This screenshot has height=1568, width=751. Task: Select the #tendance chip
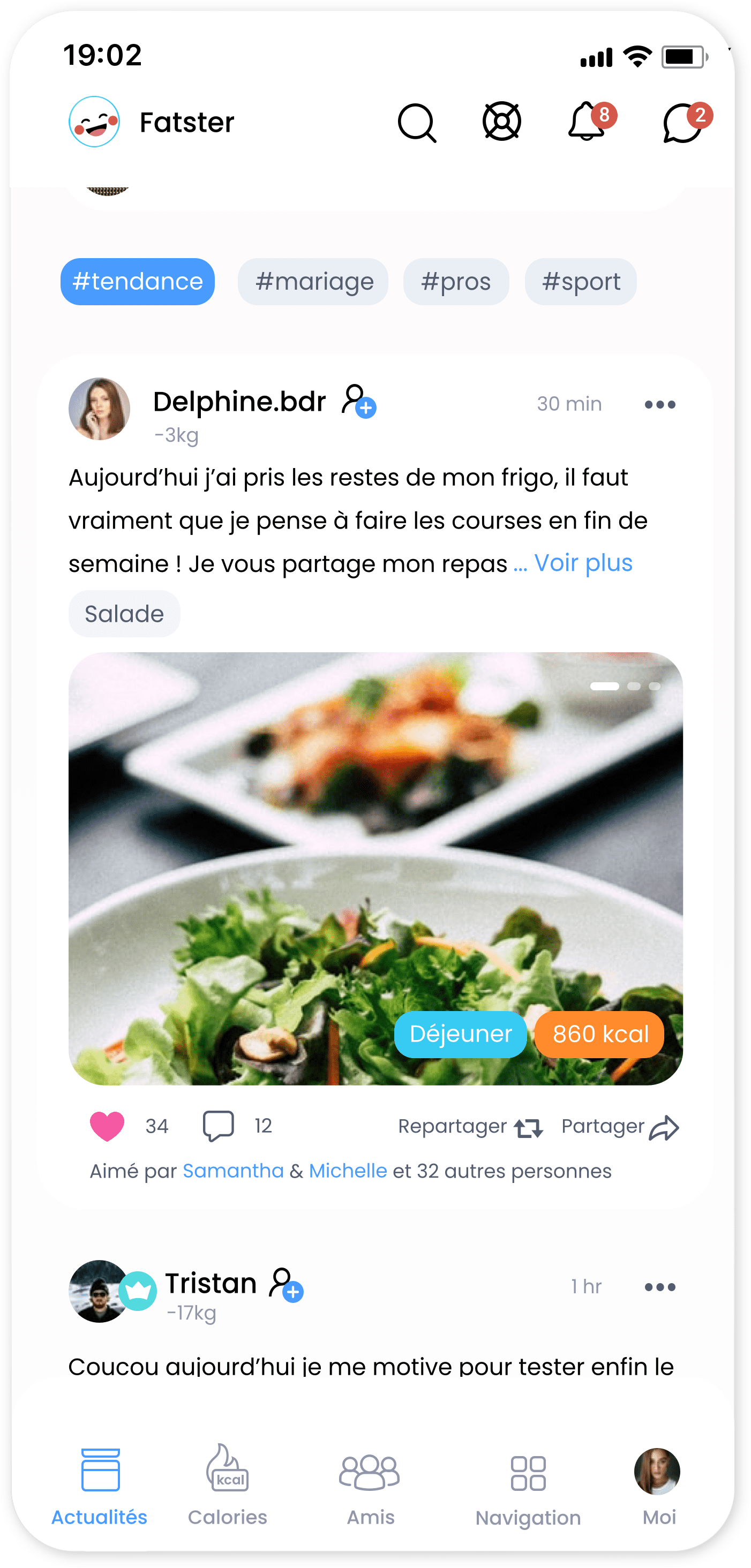138,282
